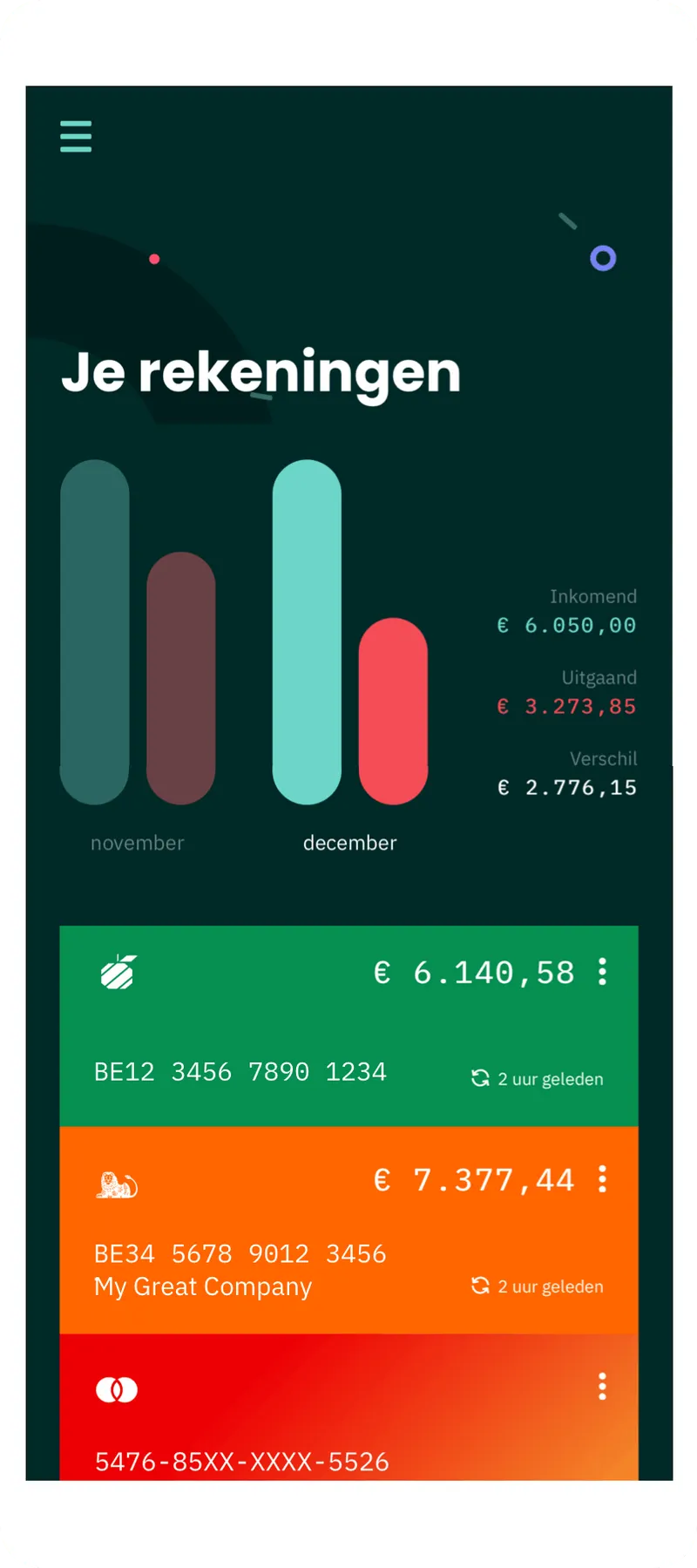Open the options menu for My Great Company
Viewport: 697px width, 1568px height.
coord(602,1179)
